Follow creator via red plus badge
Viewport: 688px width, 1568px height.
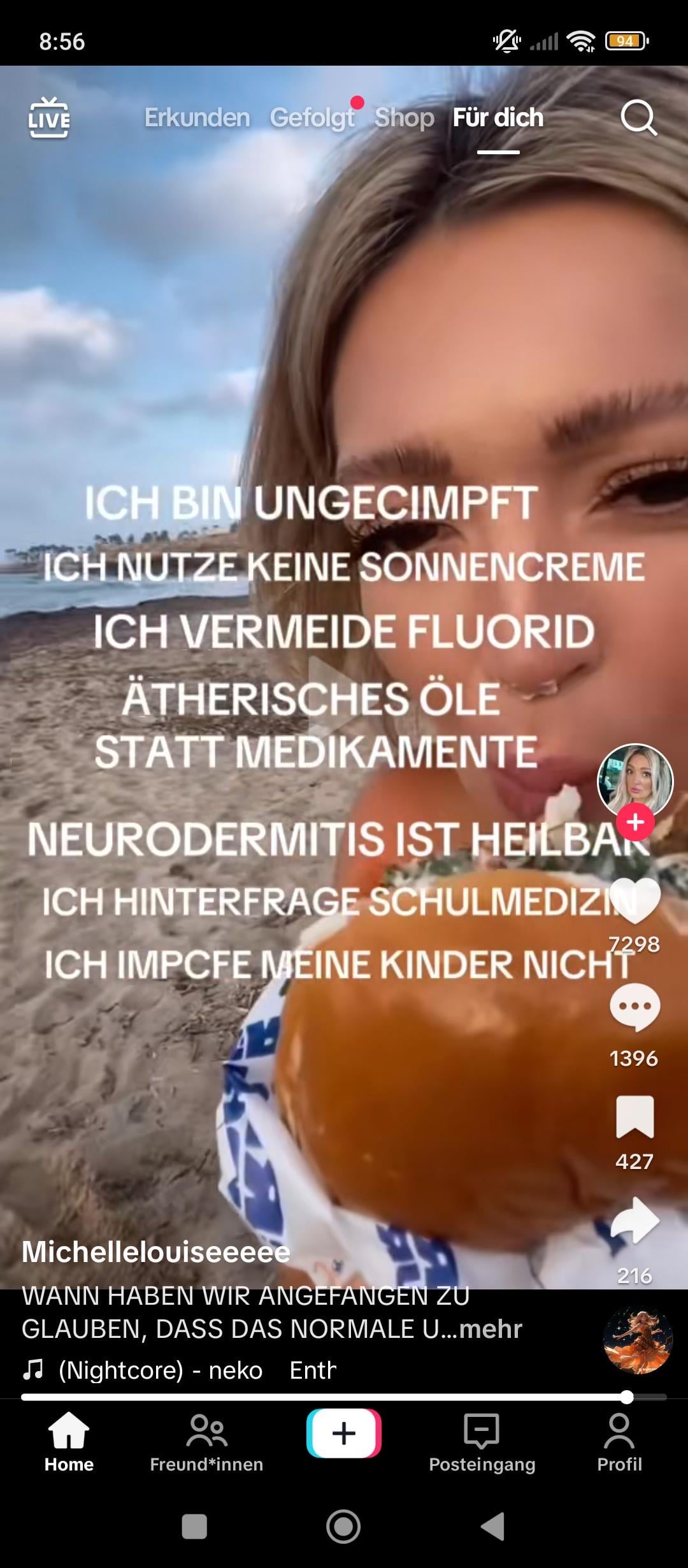(x=635, y=822)
